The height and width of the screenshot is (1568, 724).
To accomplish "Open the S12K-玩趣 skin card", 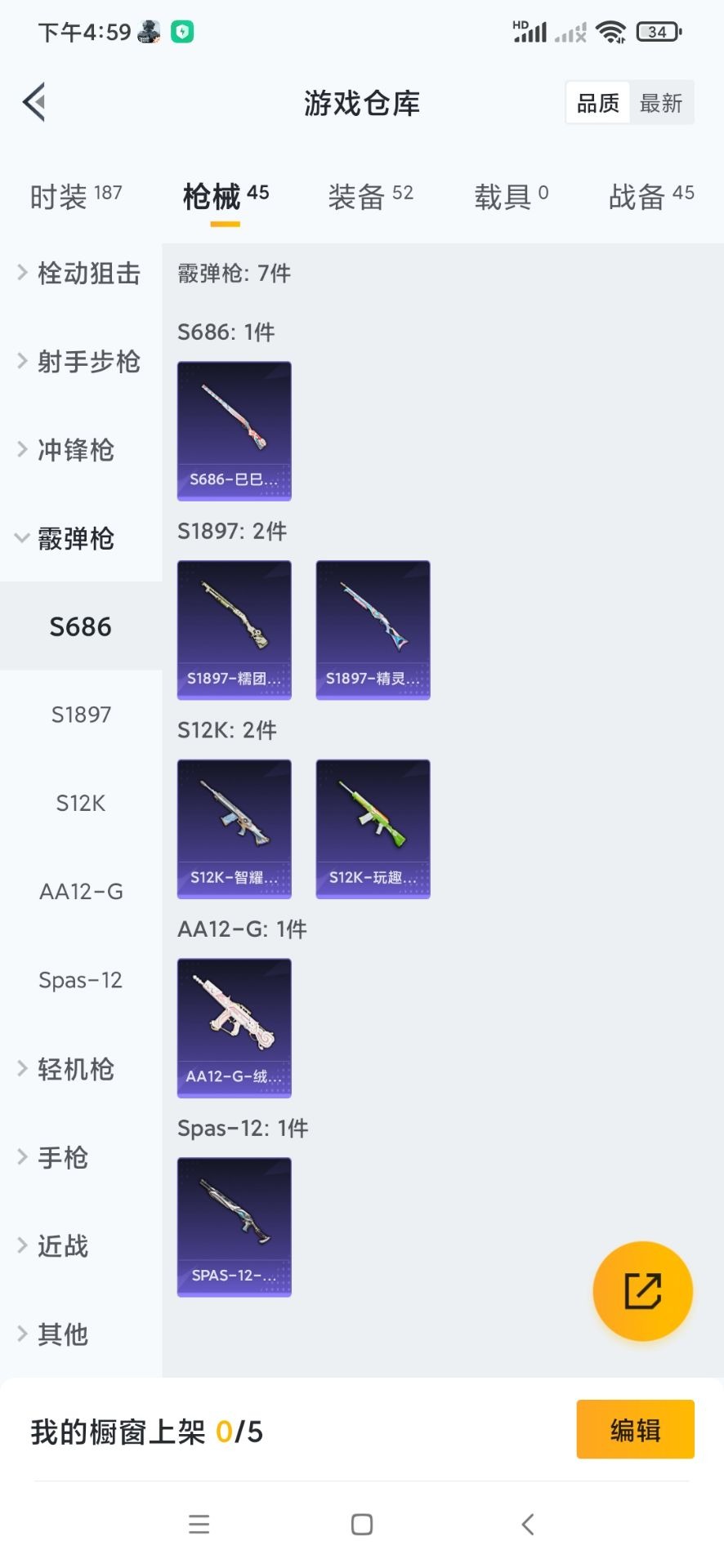I will 373,829.
